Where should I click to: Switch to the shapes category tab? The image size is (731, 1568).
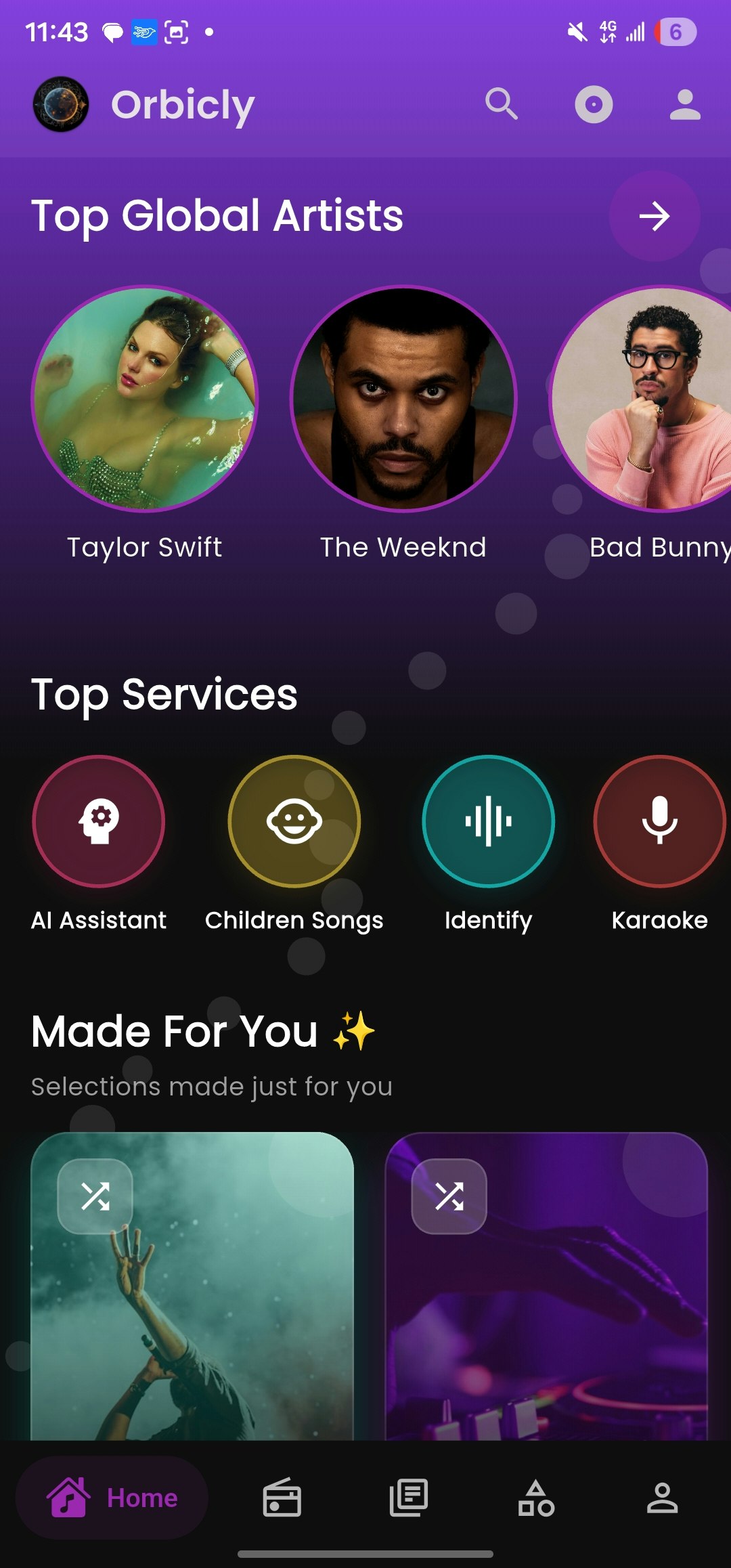(536, 1498)
